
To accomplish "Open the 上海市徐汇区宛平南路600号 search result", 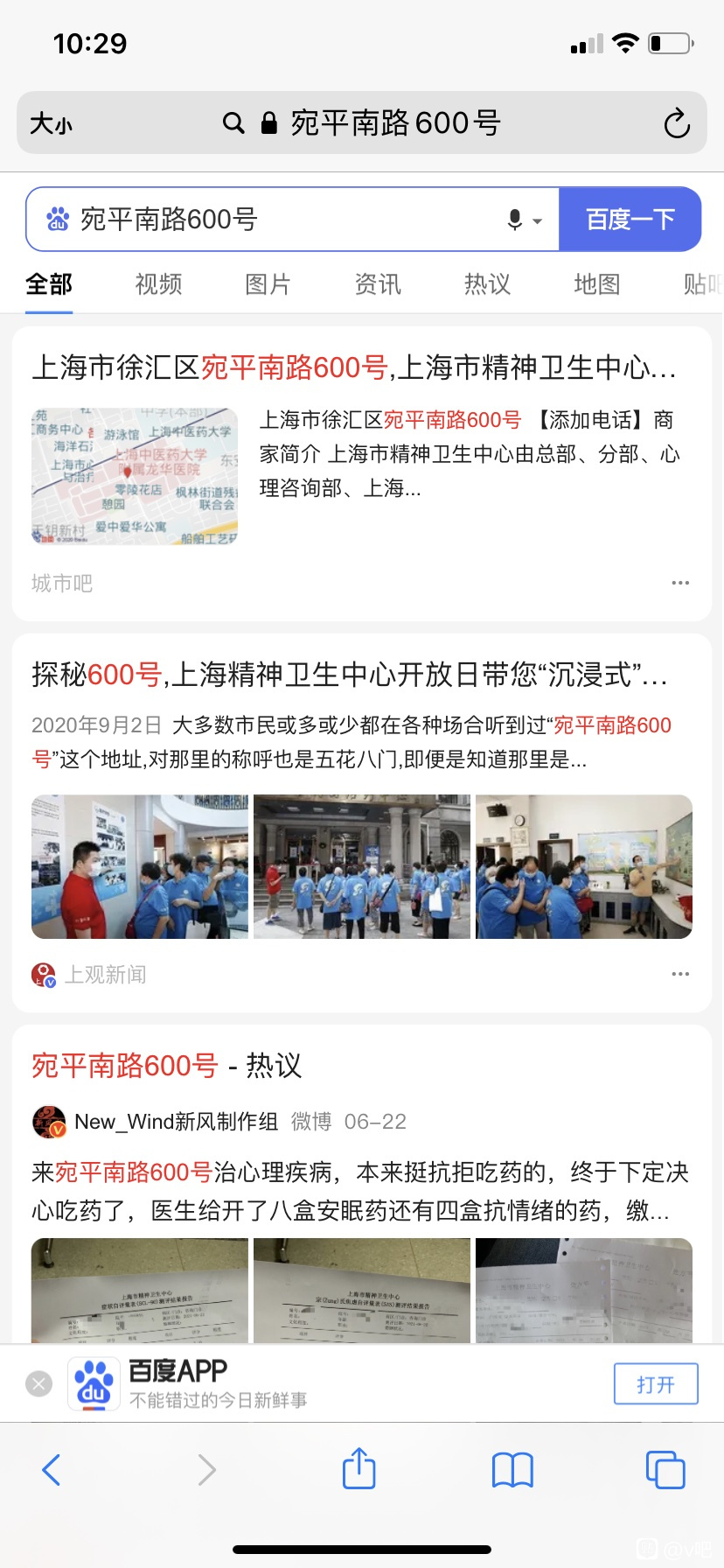I will [x=353, y=367].
